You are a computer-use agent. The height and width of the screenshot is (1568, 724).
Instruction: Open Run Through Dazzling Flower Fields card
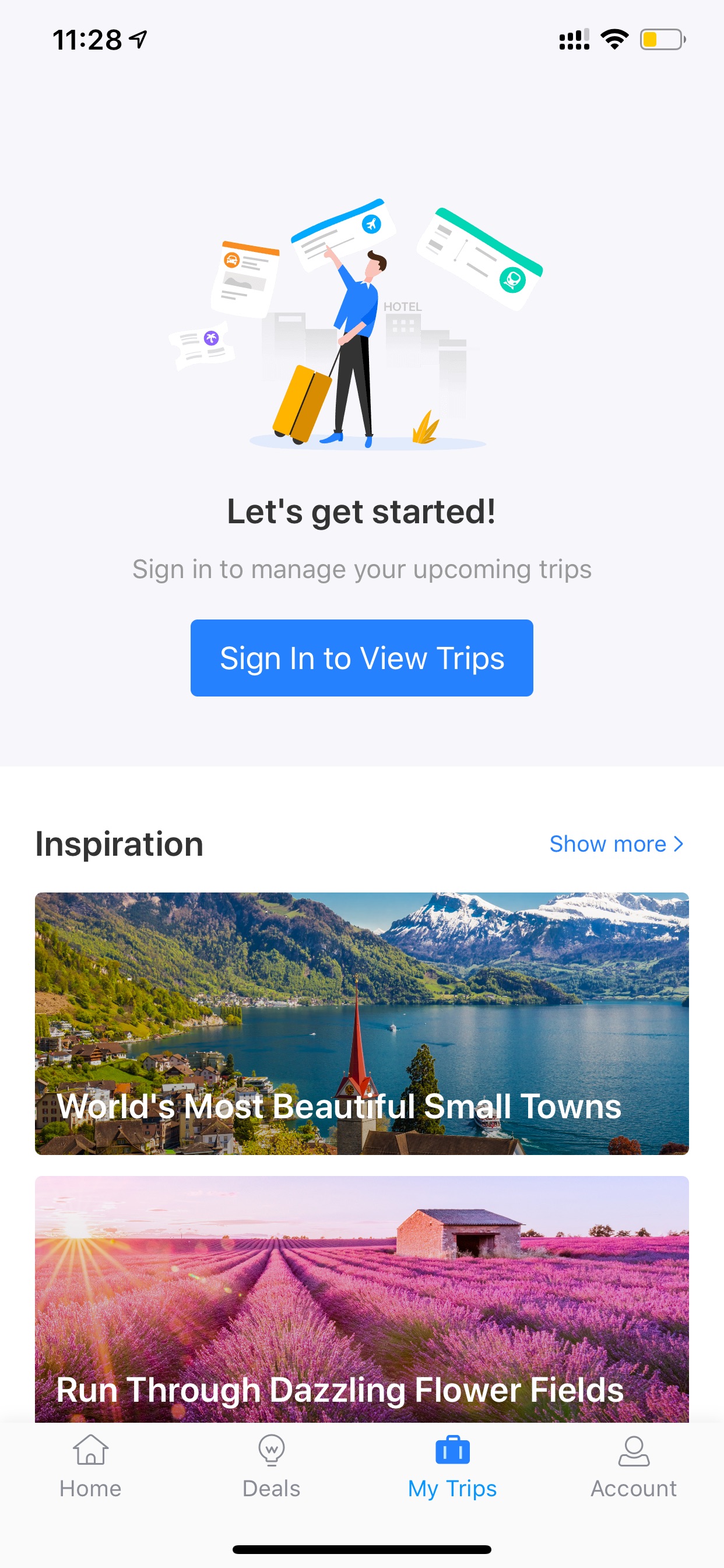361,1299
